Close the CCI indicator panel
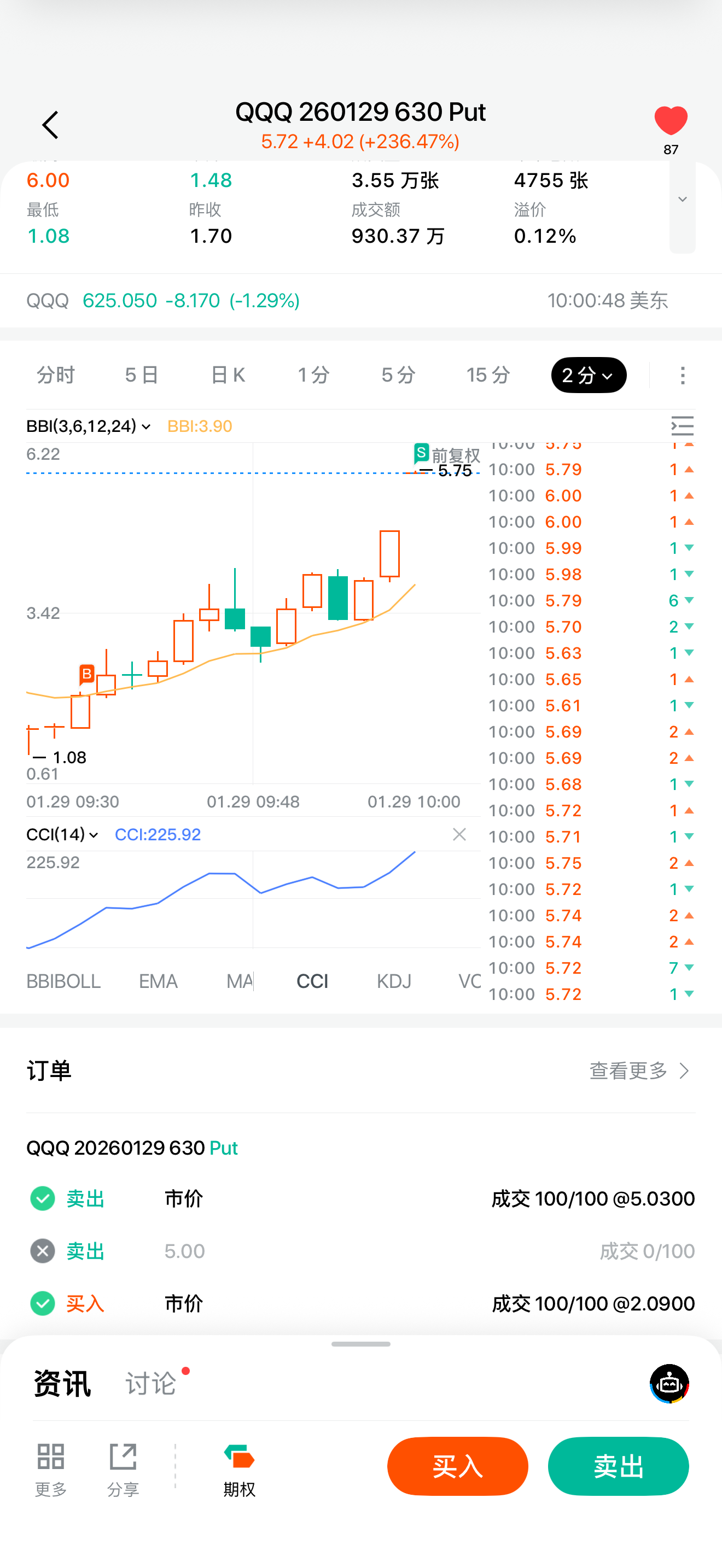This screenshot has height=1568, width=722. pos(459,834)
